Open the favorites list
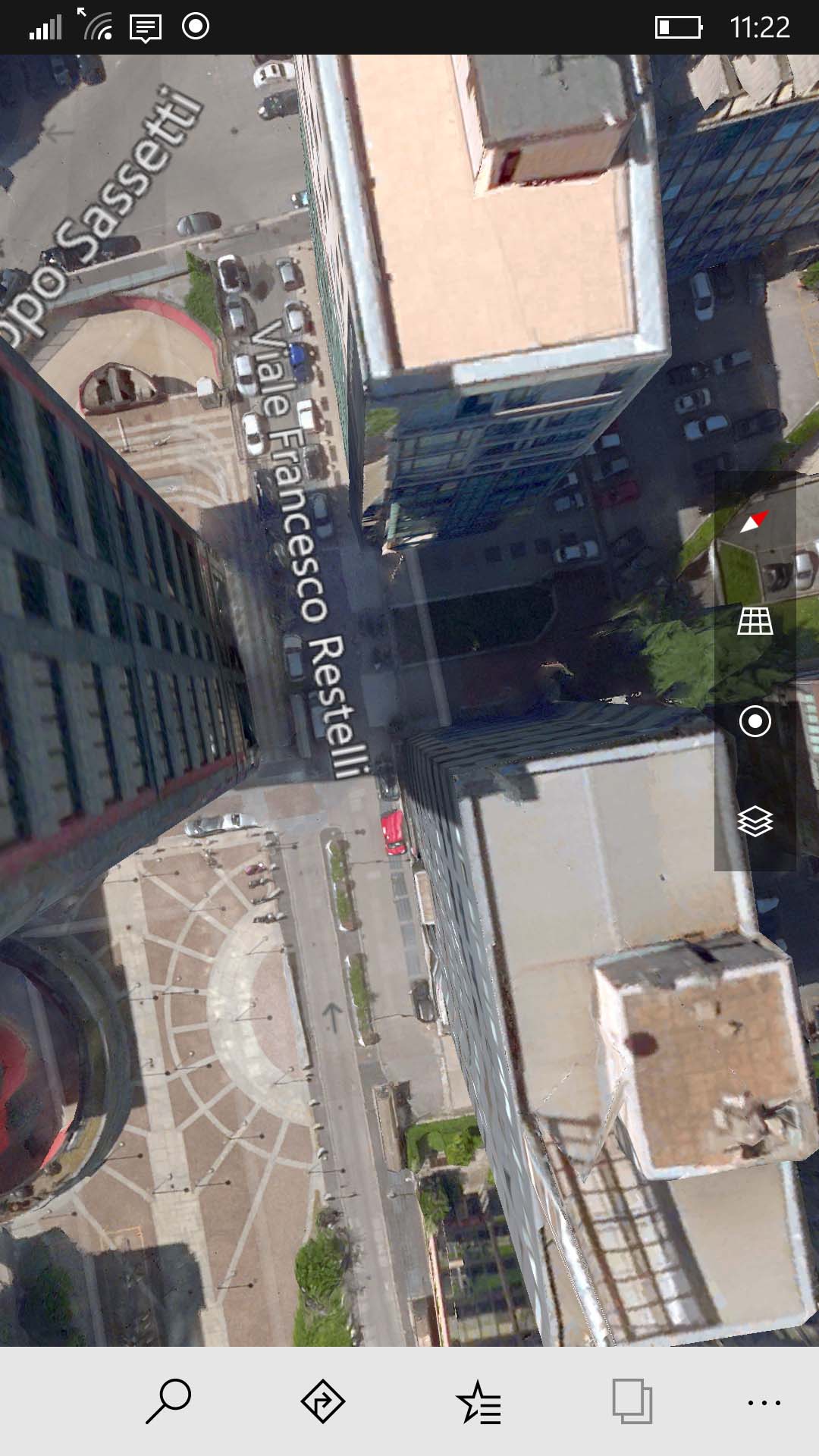Screen dimensions: 819x1456 pyautogui.click(x=479, y=1402)
